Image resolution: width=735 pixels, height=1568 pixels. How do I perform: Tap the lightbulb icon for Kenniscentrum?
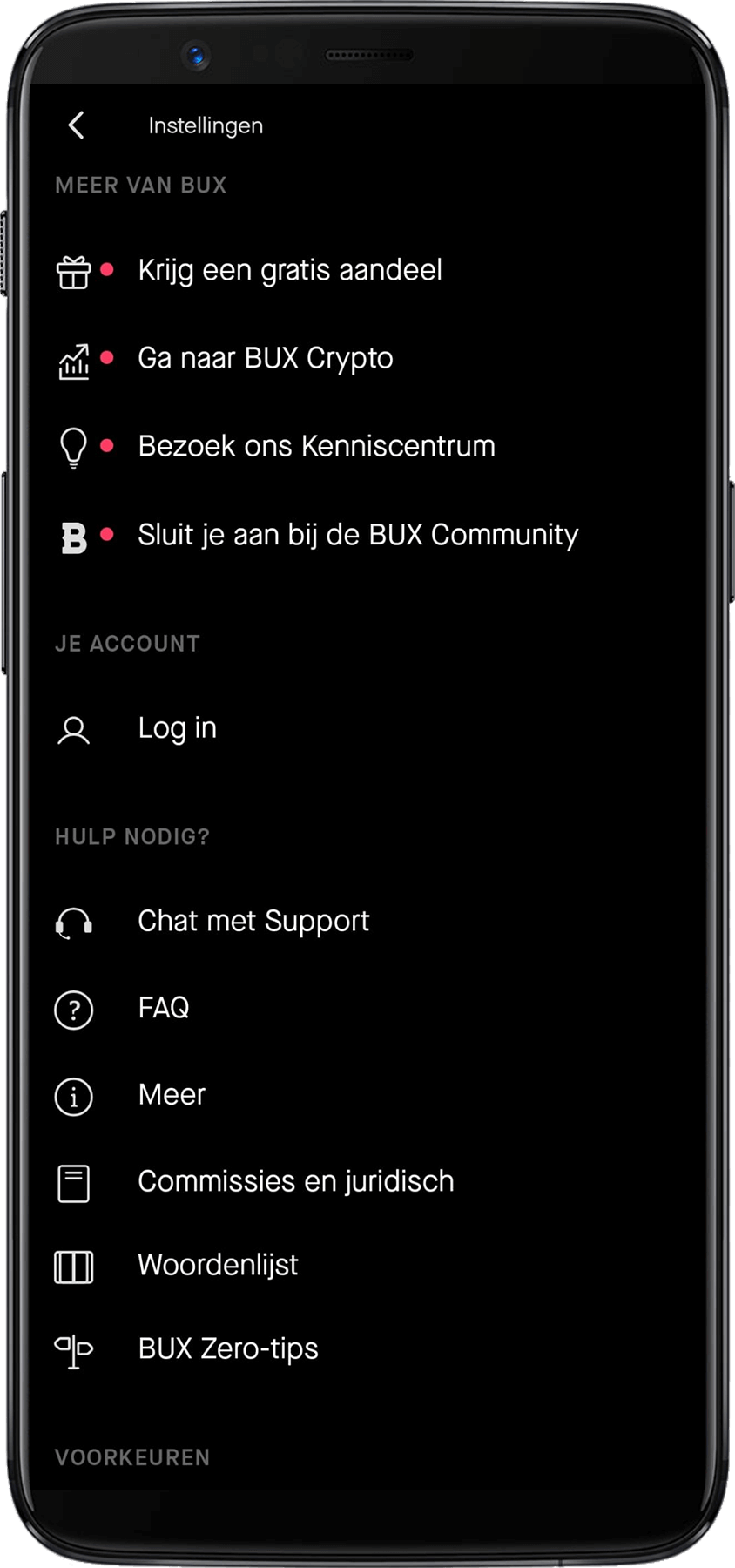74,447
